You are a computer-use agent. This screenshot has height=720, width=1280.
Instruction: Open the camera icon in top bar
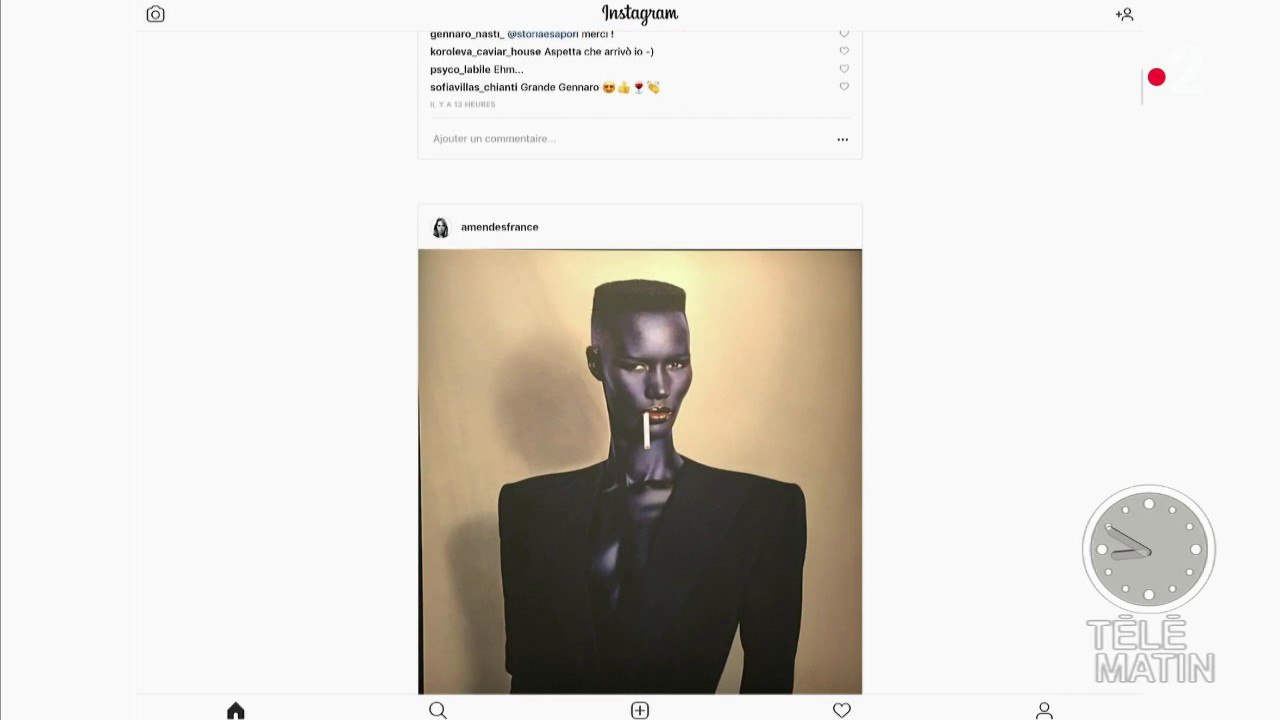tap(155, 14)
